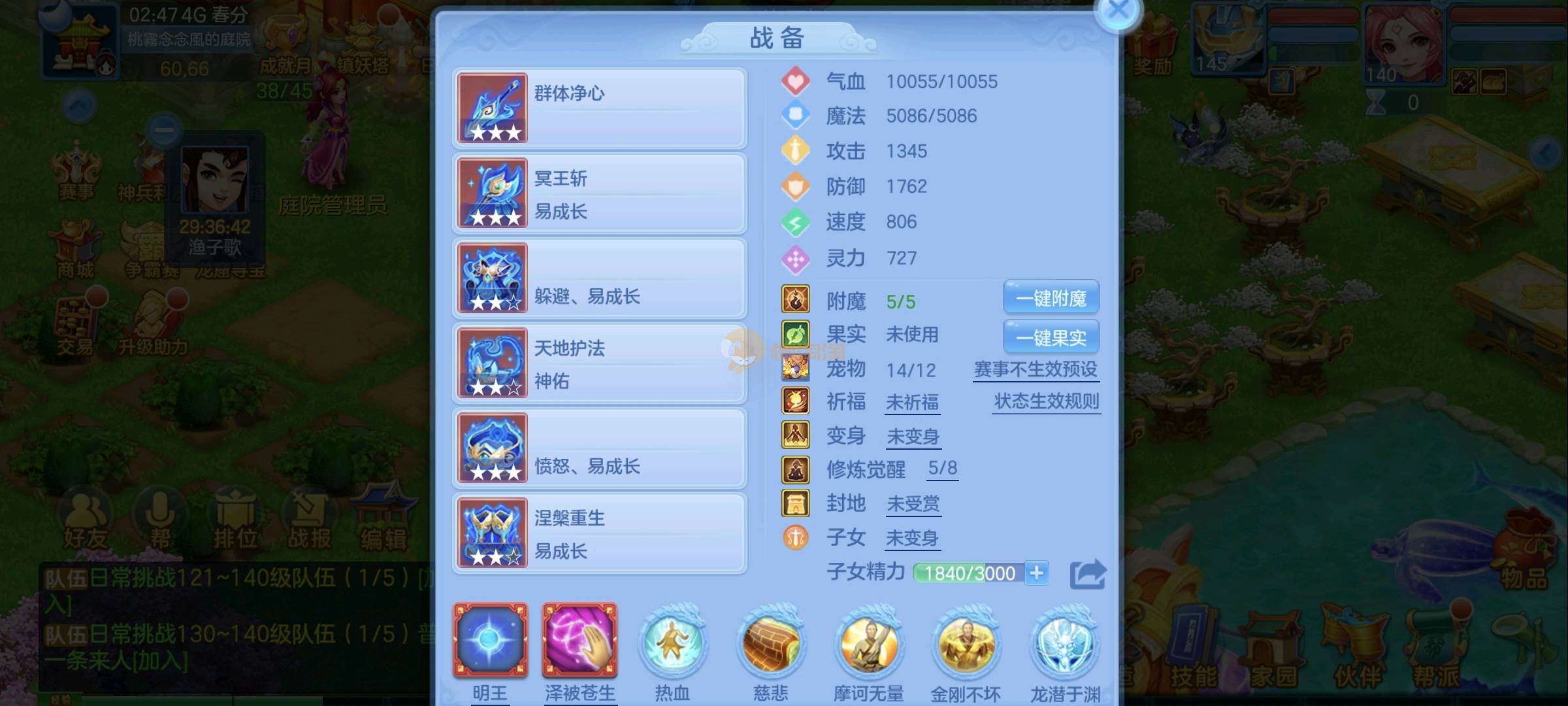Viewport: 1568px width, 706px height.
Task: Open 赛事不生效预设 link
Action: [1036, 370]
